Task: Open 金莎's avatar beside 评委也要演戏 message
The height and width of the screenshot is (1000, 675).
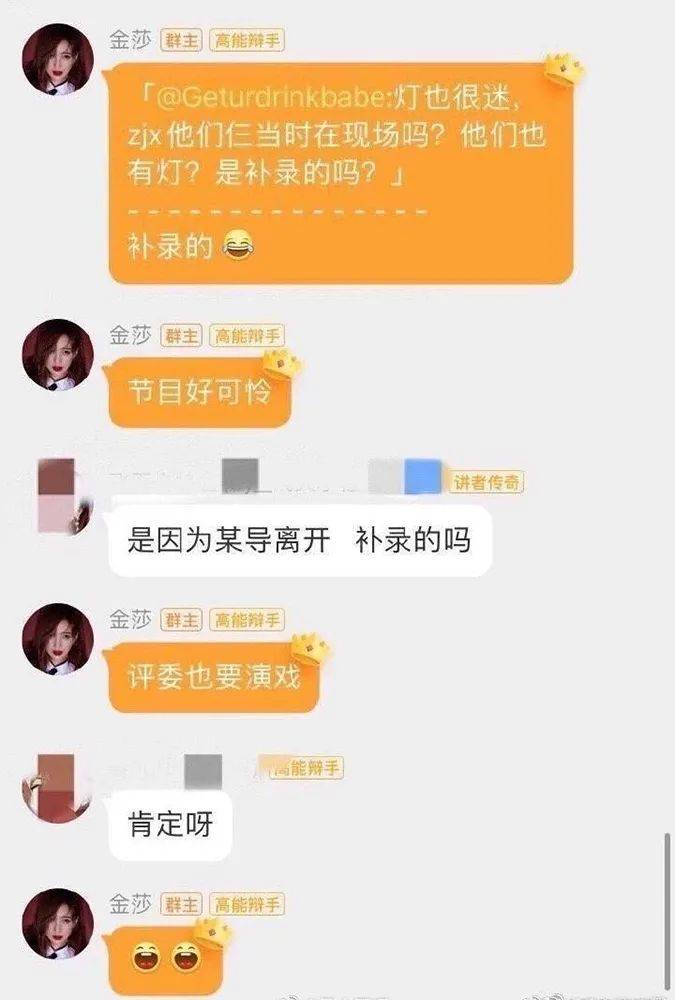Action: tap(58, 638)
